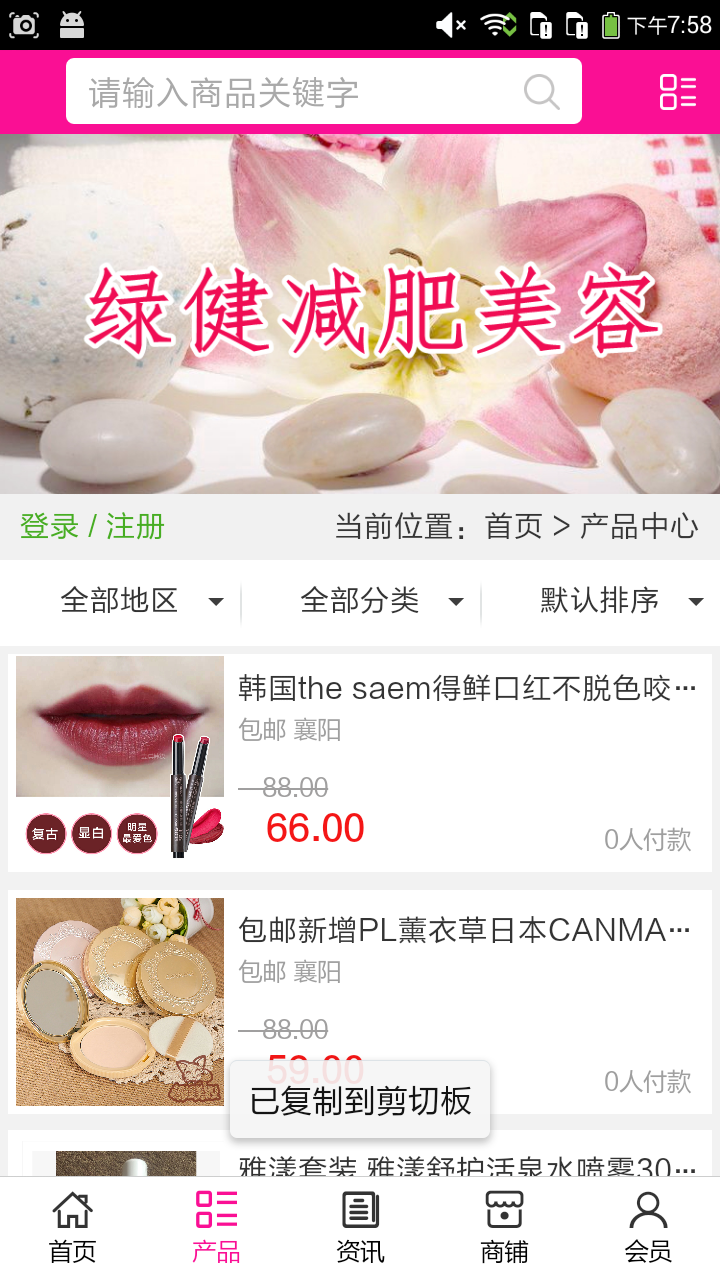The image size is (720, 1280).
Task: Switch to the 首页 tab
Action: click(x=72, y=1227)
